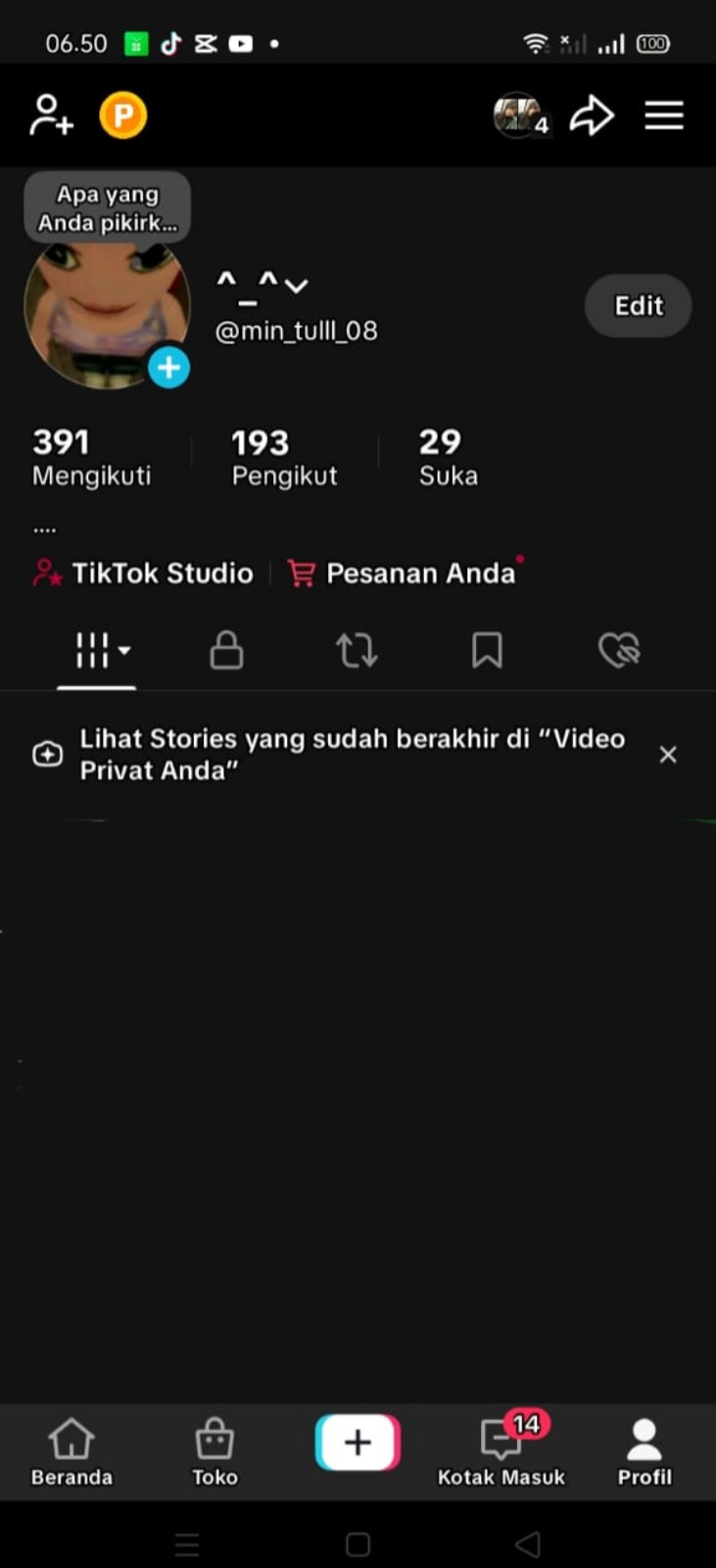Edit the profile

pyautogui.click(x=639, y=306)
